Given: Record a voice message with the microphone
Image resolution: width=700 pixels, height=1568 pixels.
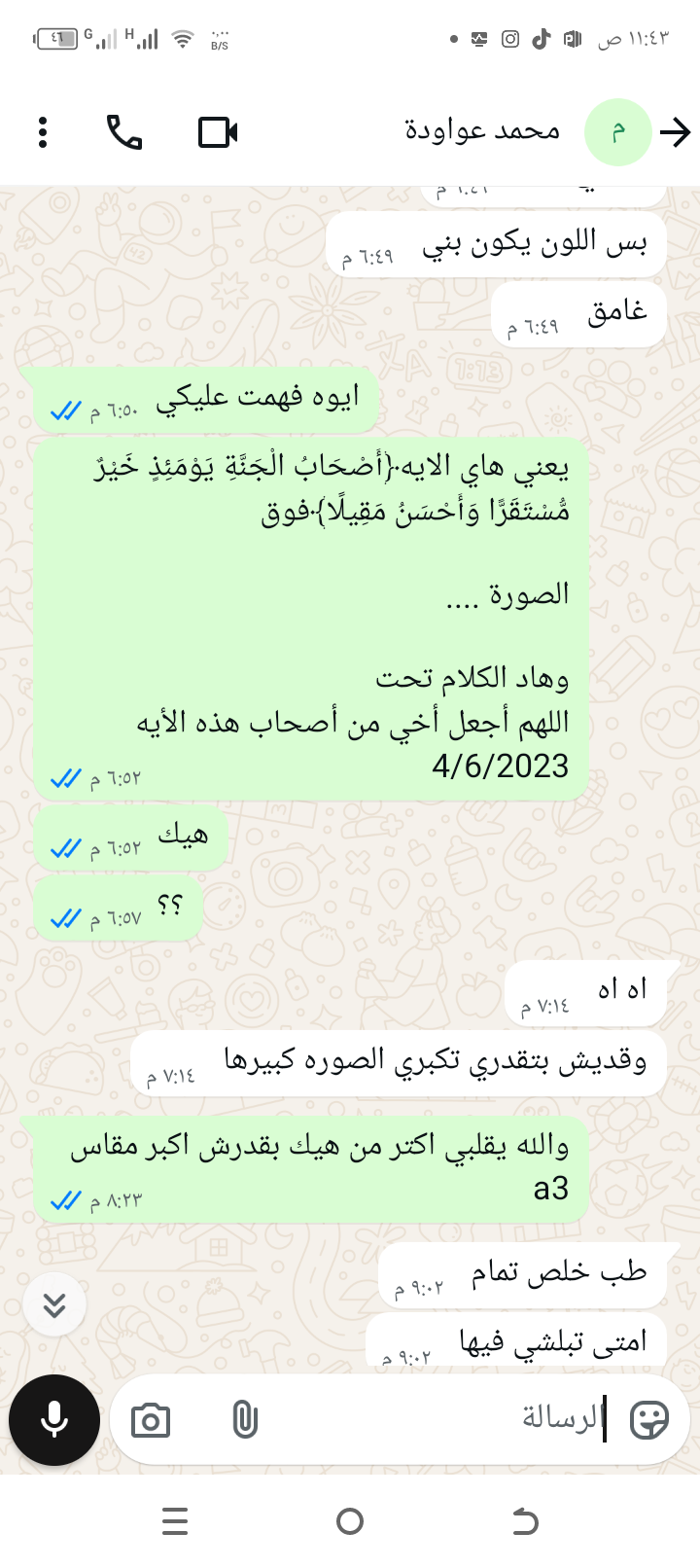Looking at the screenshot, I should click(x=54, y=1420).
